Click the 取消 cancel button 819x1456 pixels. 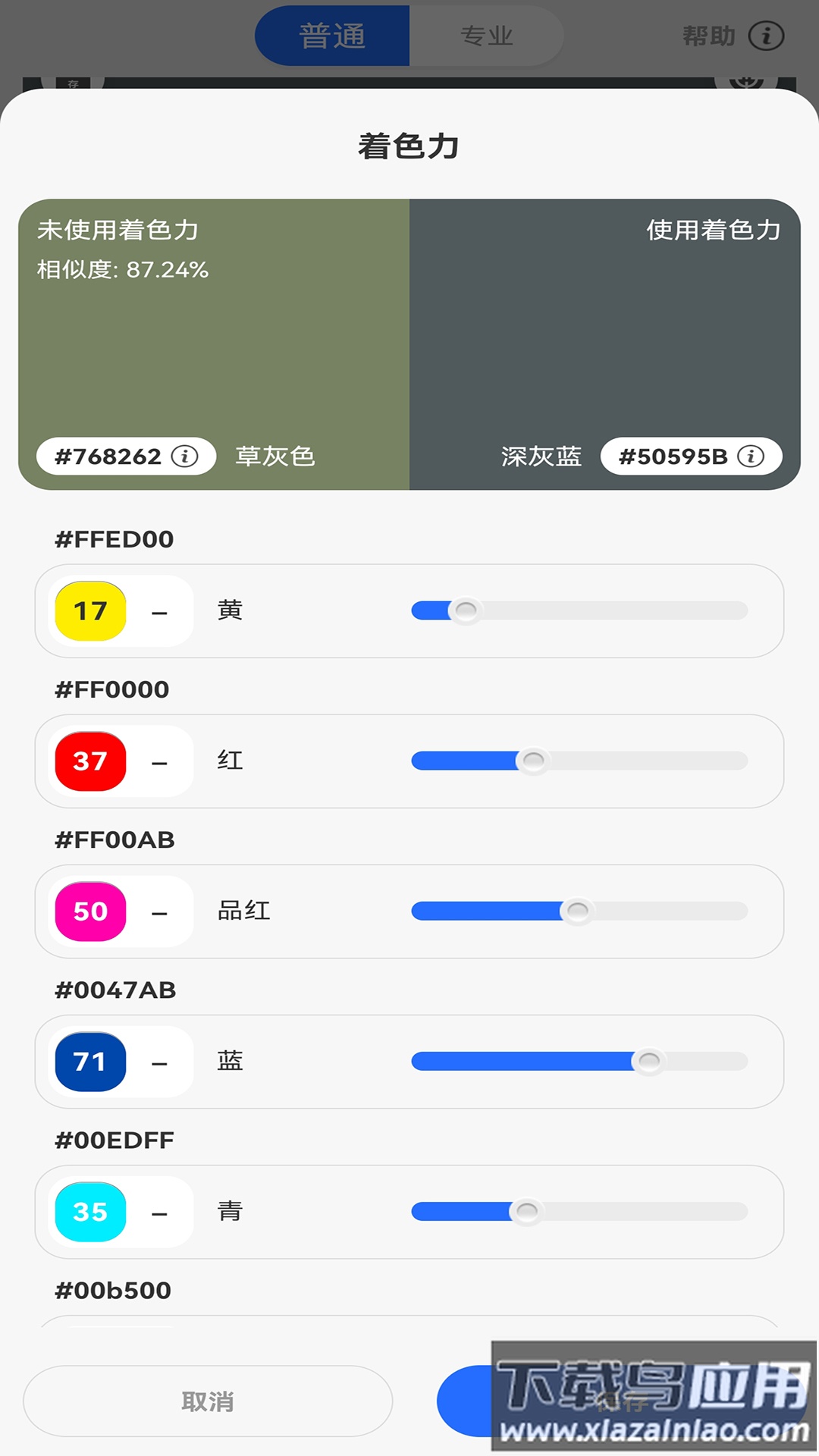tap(208, 1401)
